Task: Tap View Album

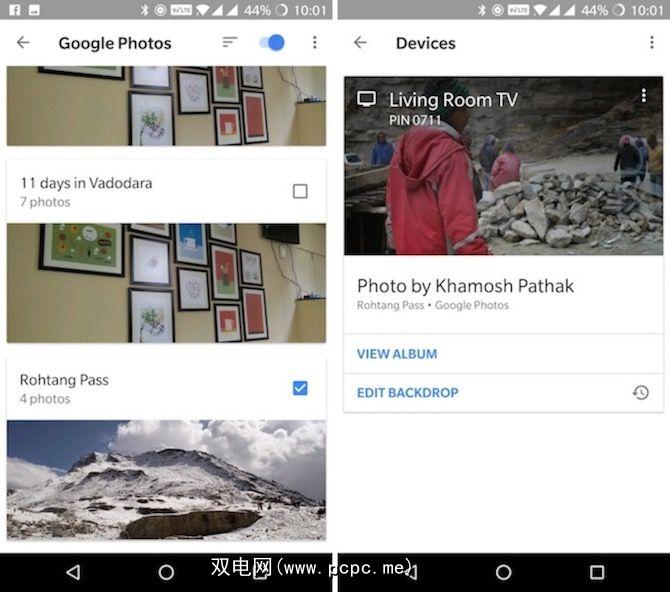Action: tap(397, 354)
